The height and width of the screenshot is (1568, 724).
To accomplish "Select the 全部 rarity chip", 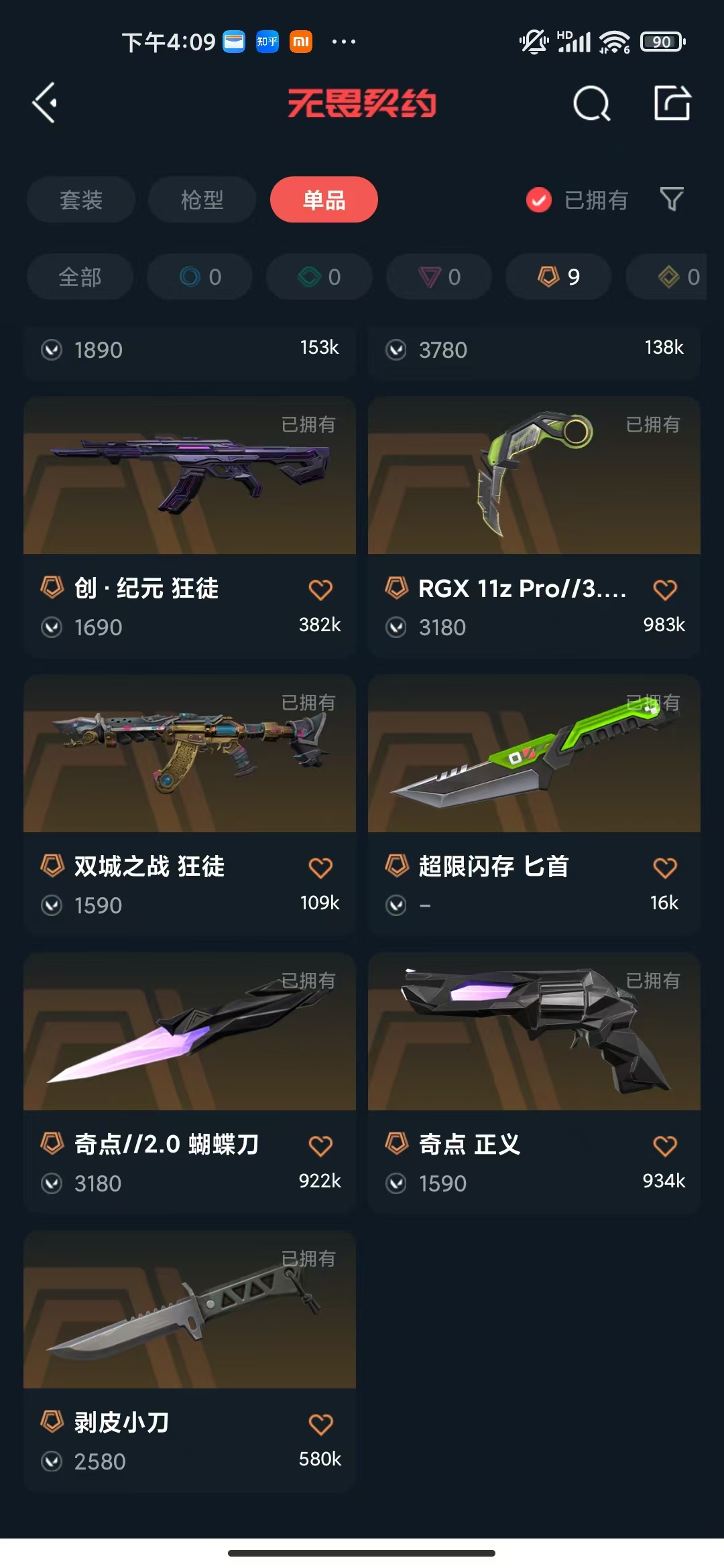I will [x=80, y=277].
